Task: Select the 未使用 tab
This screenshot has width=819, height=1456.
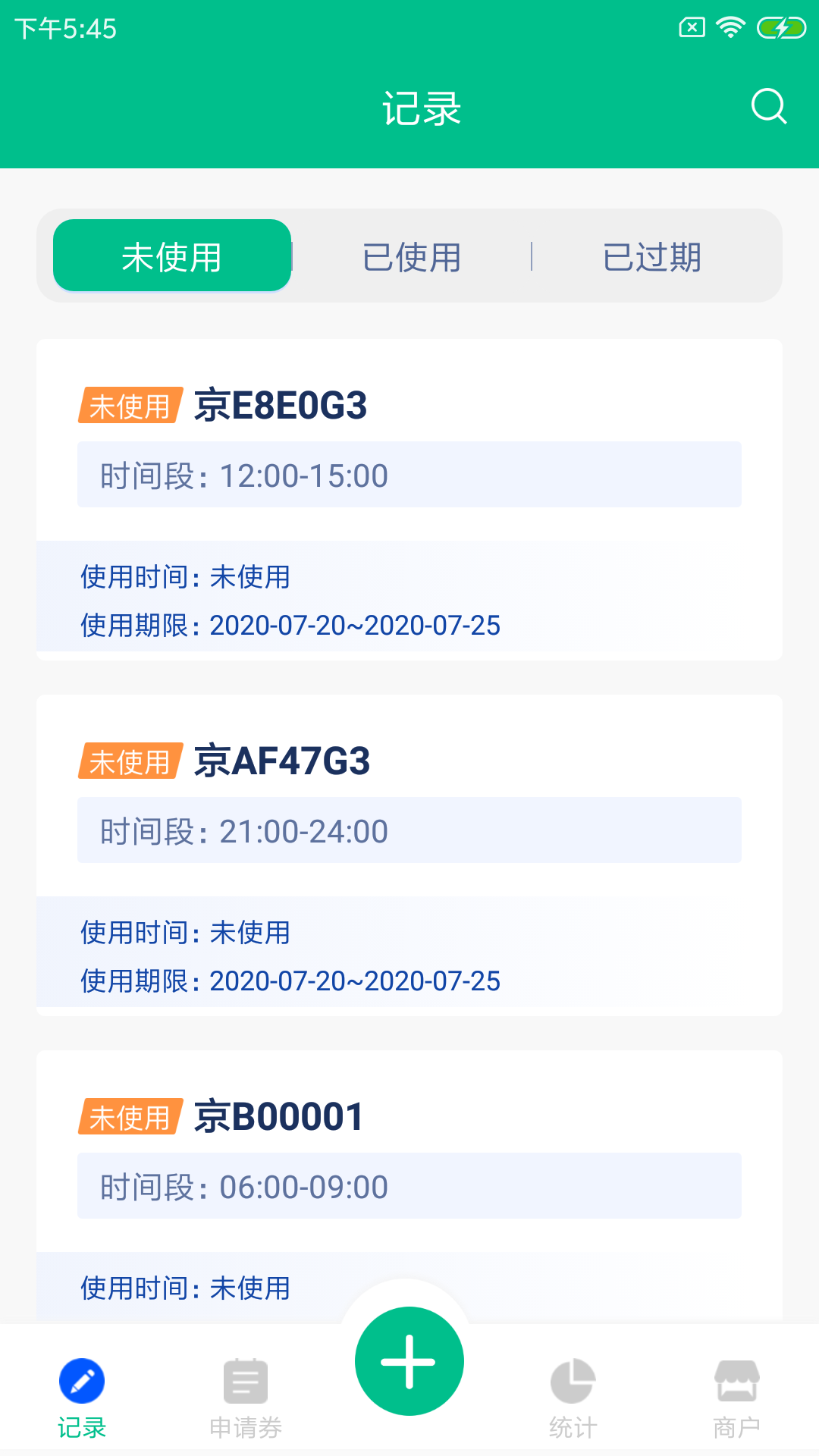Action: pos(172,256)
